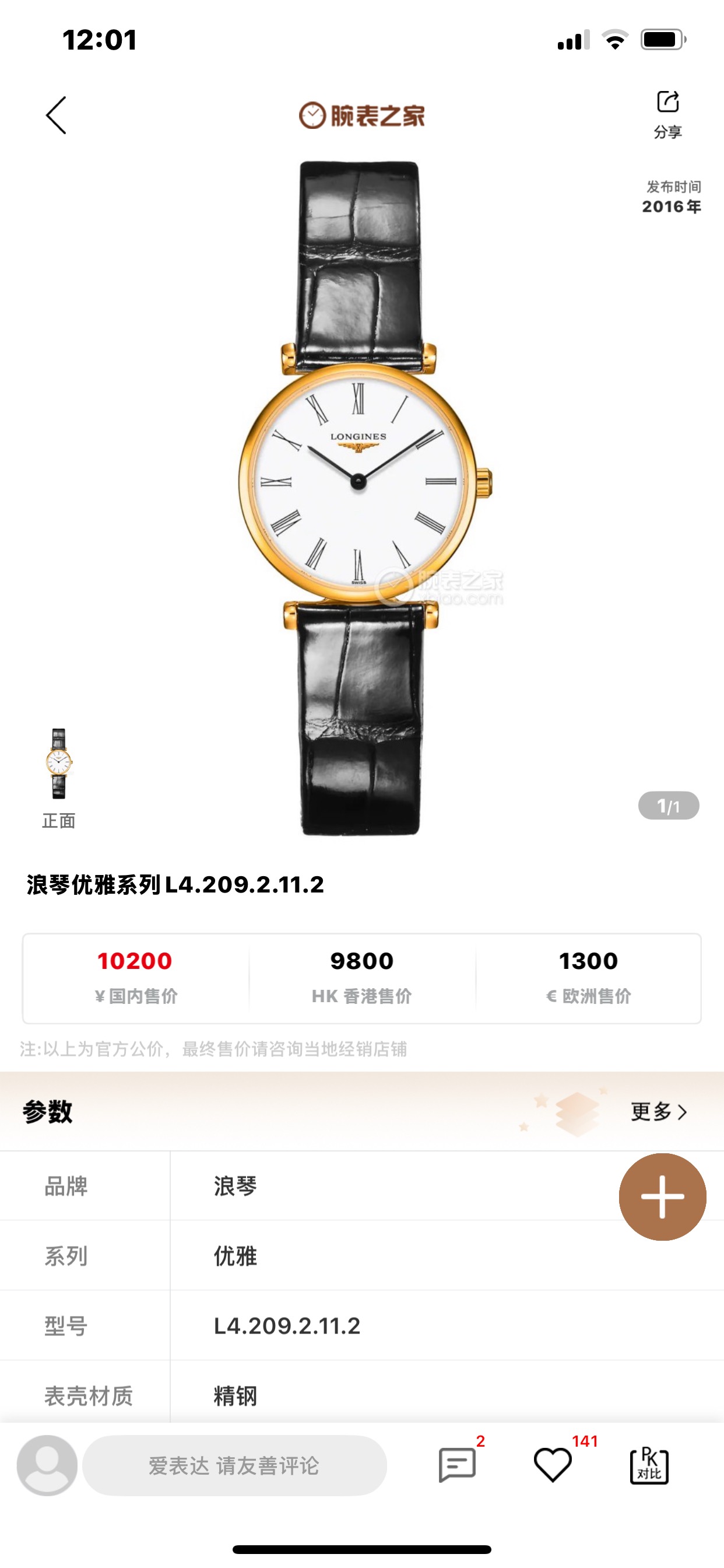Open the comment input field
This screenshot has width=724, height=1568.
pos(234,1465)
